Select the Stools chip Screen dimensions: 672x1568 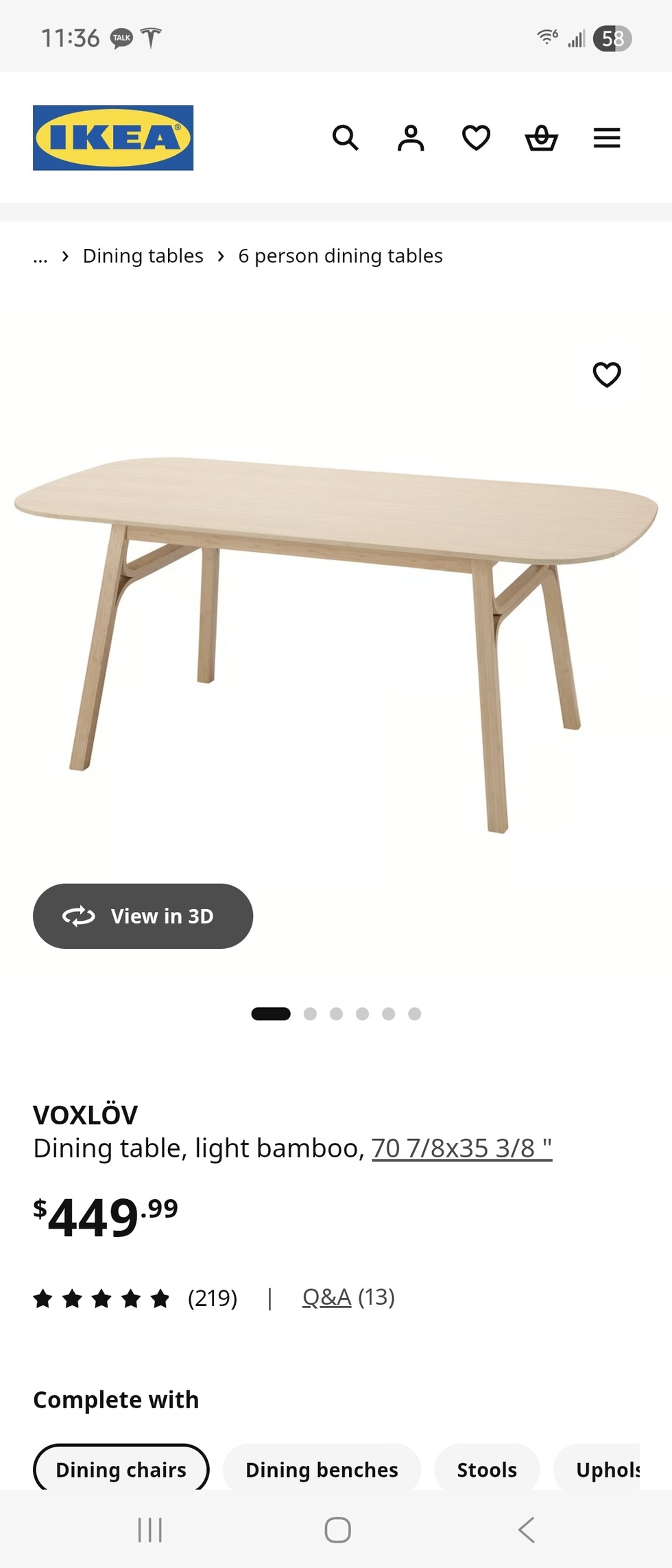click(x=487, y=1469)
